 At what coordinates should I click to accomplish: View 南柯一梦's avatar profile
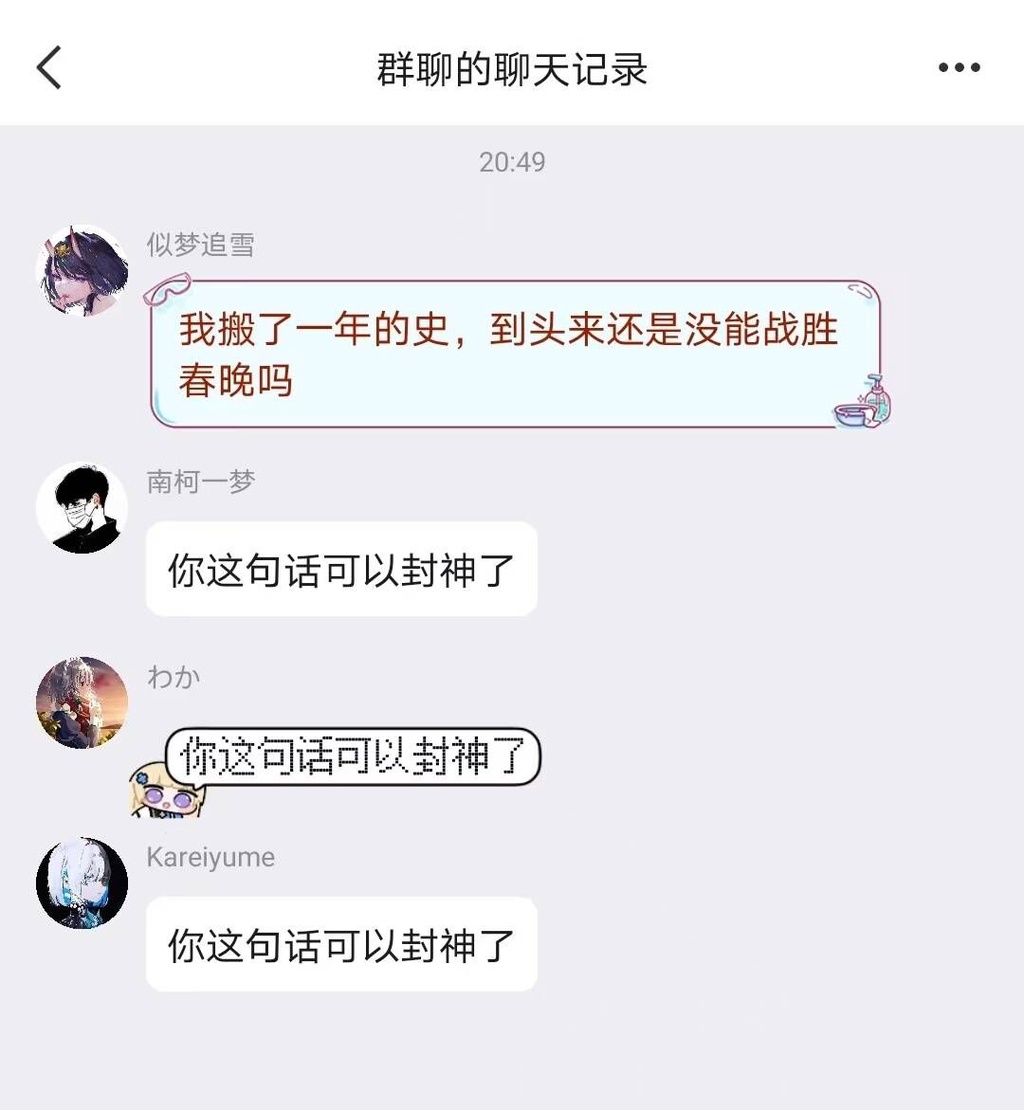[x=82, y=507]
